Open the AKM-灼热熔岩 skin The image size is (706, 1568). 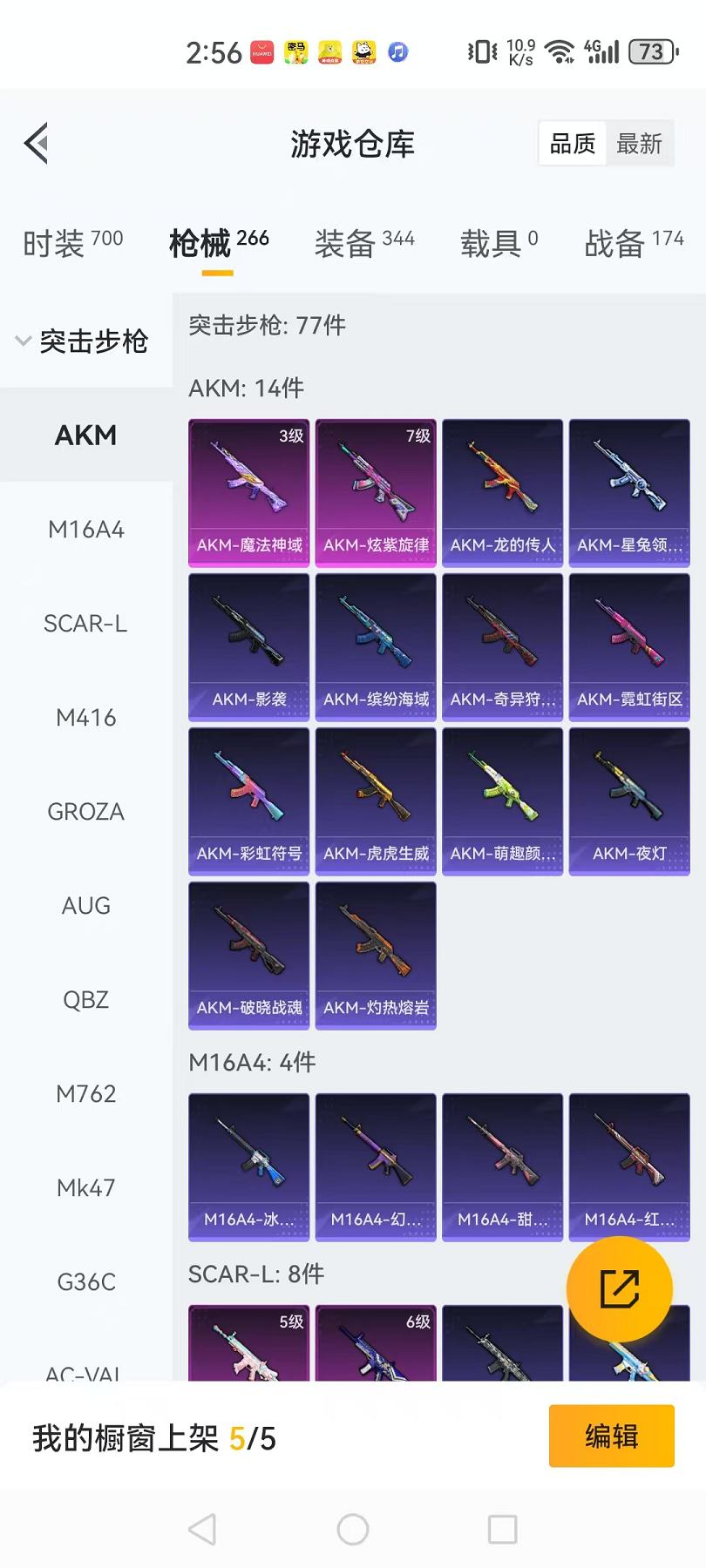[376, 956]
